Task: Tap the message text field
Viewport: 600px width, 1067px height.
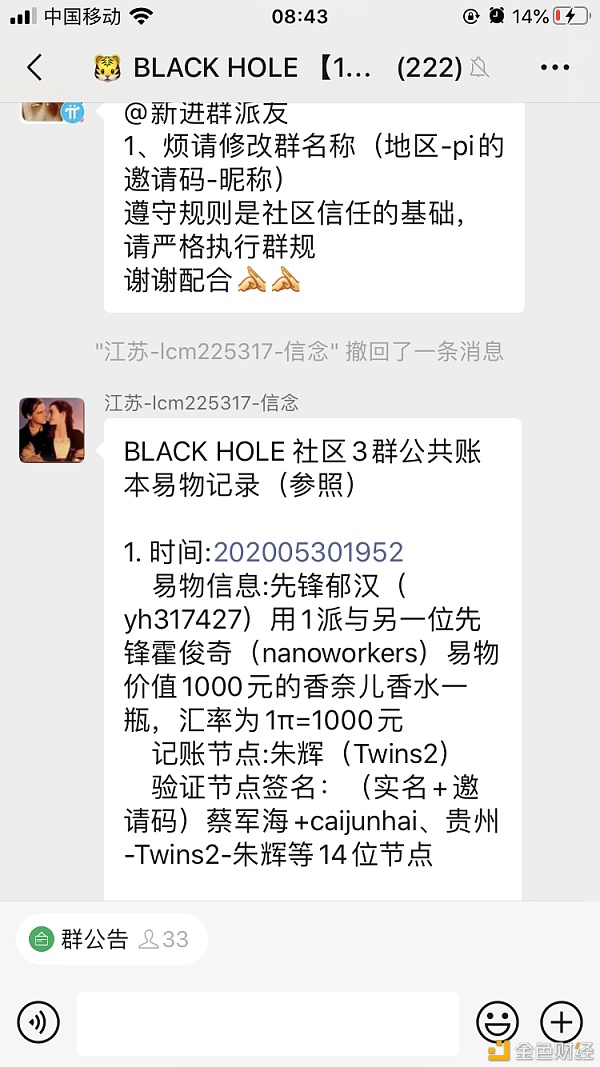Action: 267,1023
